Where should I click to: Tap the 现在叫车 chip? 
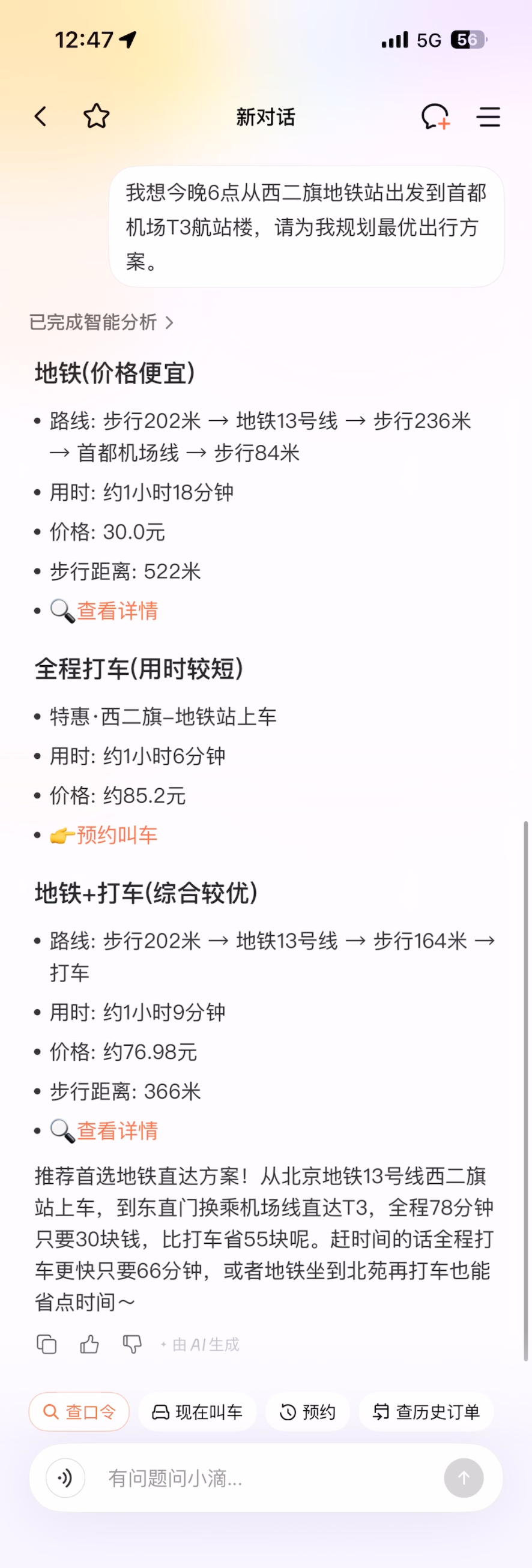197,1411
